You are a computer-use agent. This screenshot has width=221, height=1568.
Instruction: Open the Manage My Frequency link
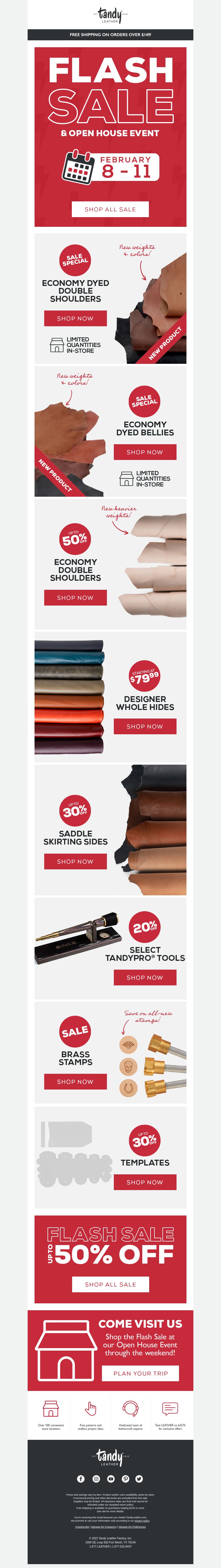pos(104,1527)
